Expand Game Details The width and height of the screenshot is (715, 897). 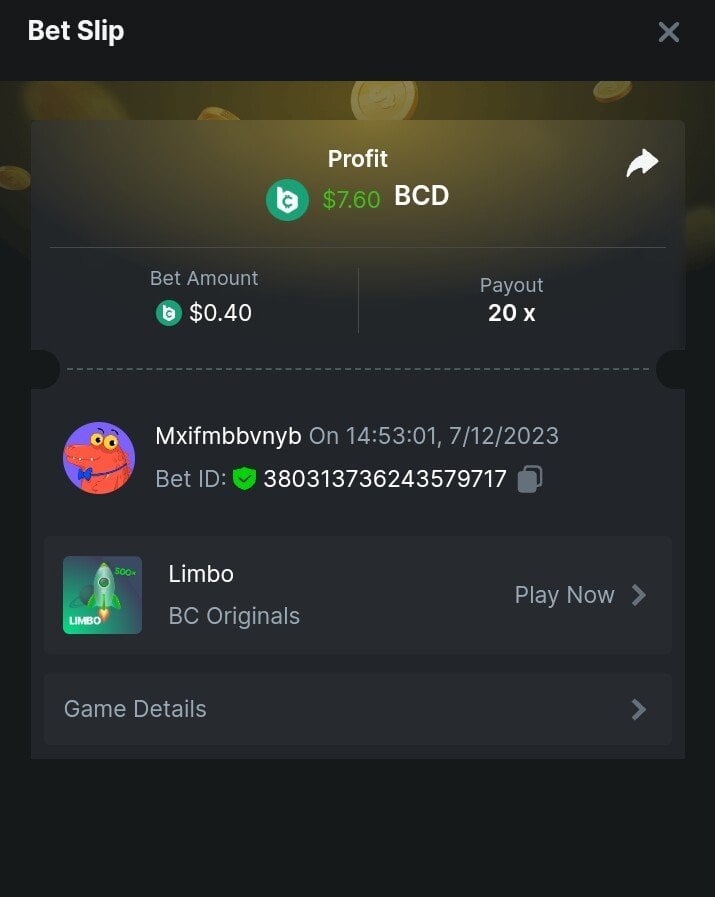tap(357, 709)
